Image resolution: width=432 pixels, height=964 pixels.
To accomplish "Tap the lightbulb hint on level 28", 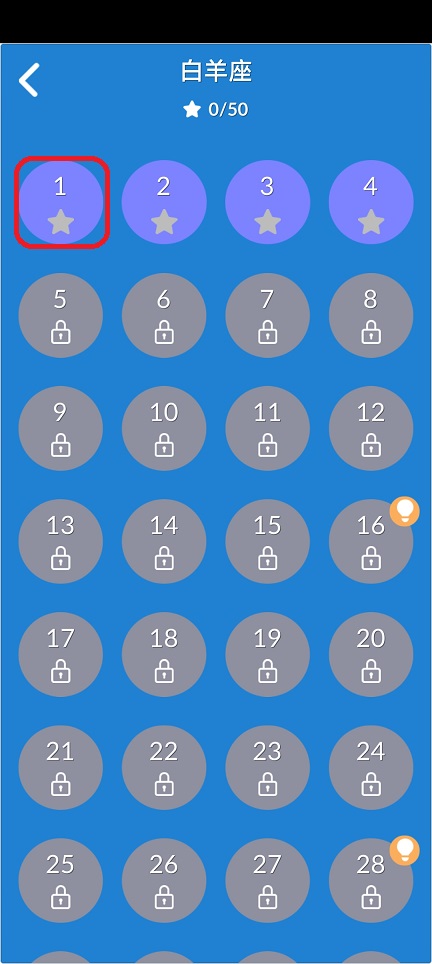I will pyautogui.click(x=405, y=851).
